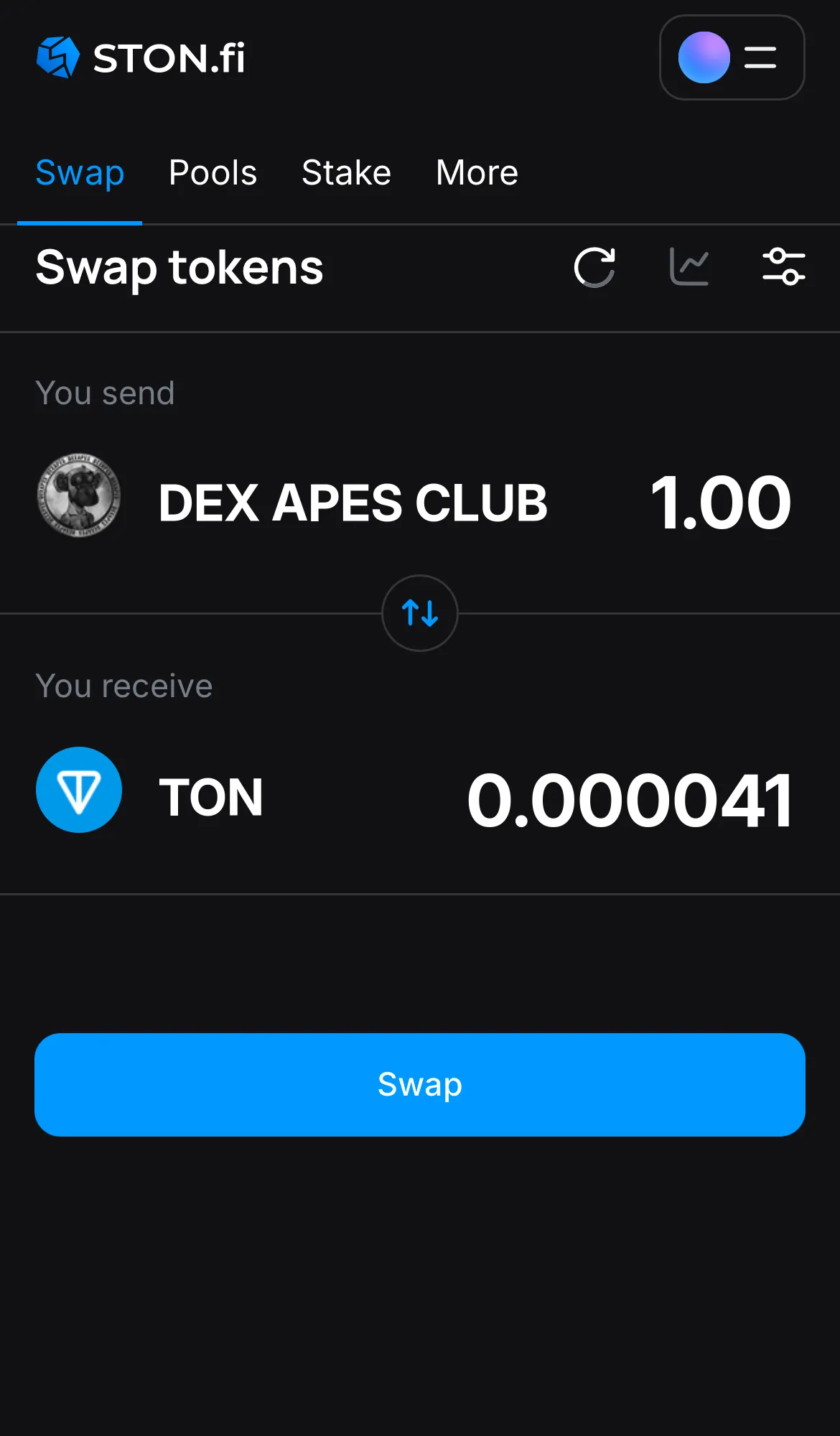
Task: Open the More menu
Action: coord(476,172)
